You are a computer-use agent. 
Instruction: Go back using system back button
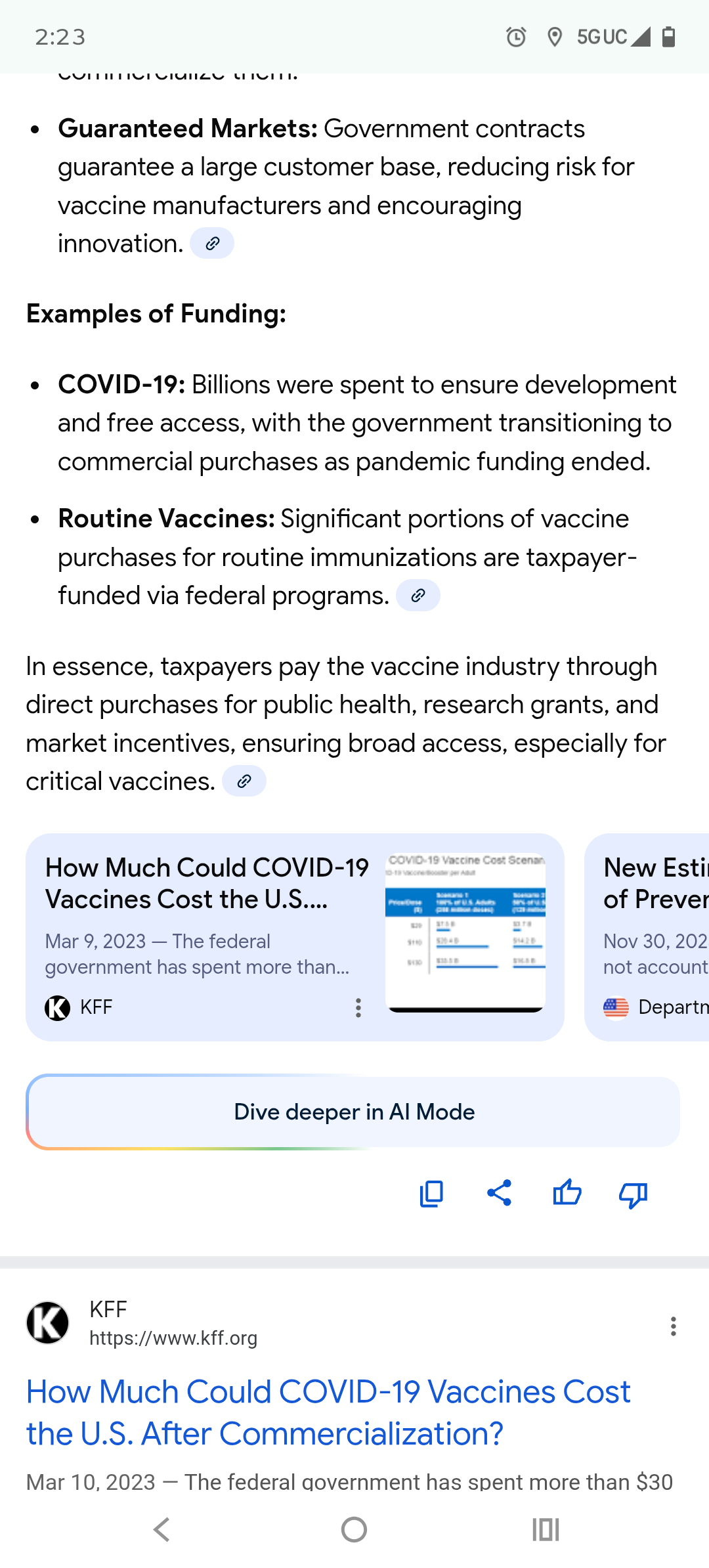click(x=161, y=1529)
